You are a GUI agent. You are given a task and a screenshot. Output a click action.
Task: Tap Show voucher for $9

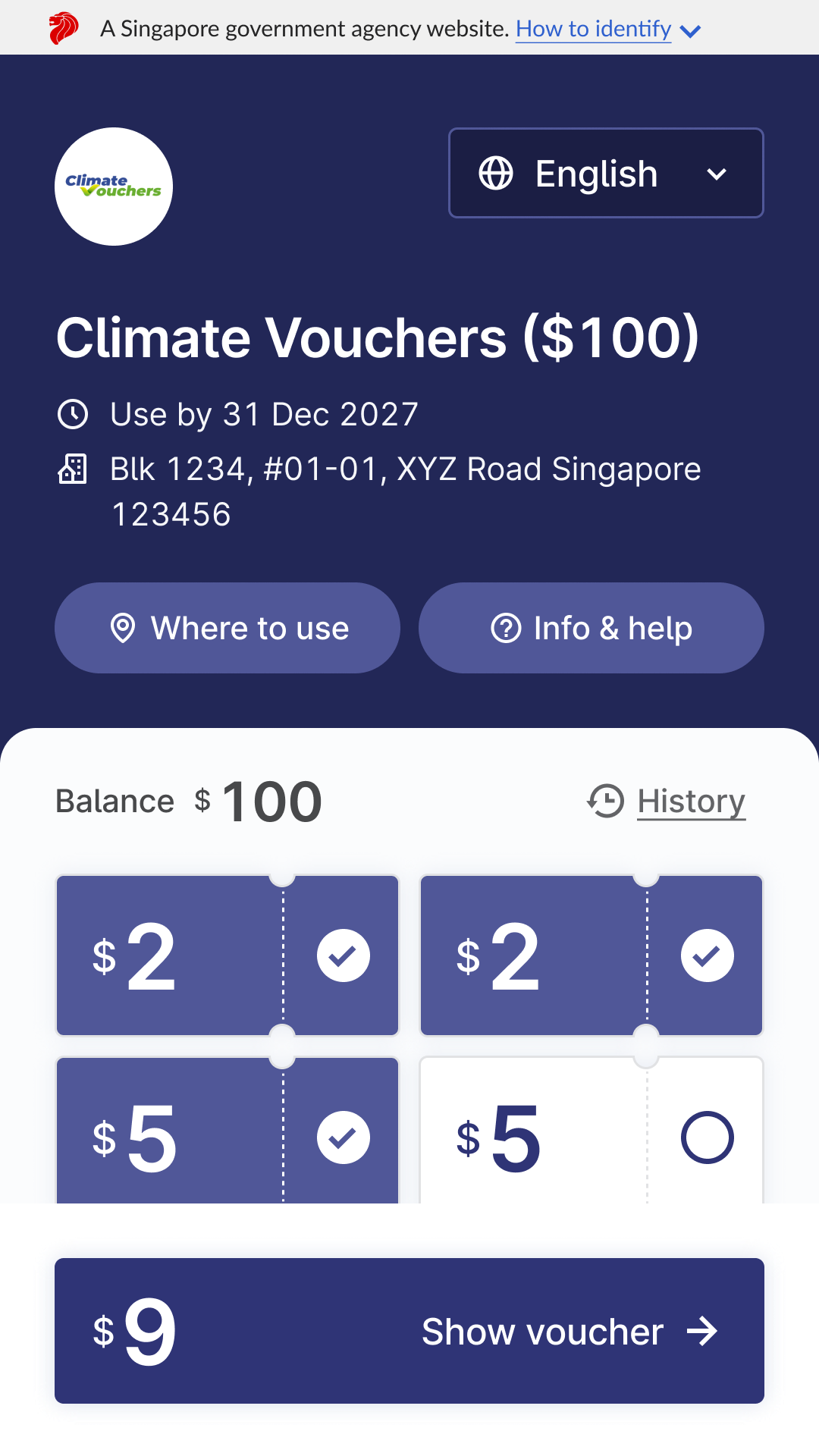409,1331
